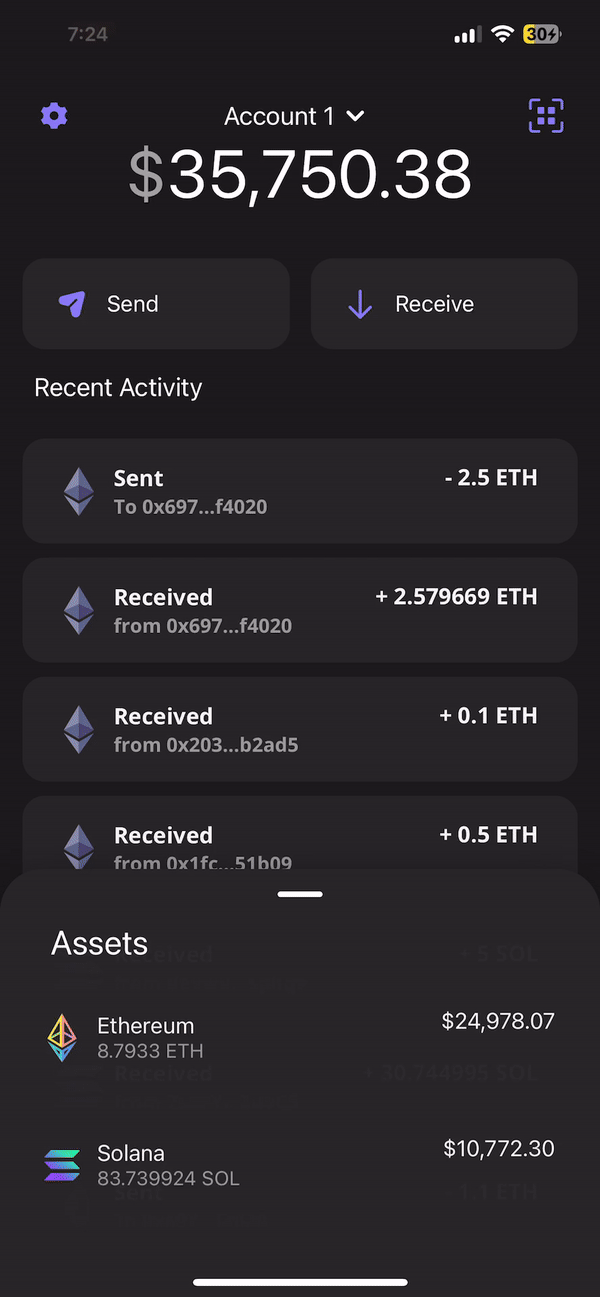Select the Solana asset row
The image size is (600, 1297).
300,1165
